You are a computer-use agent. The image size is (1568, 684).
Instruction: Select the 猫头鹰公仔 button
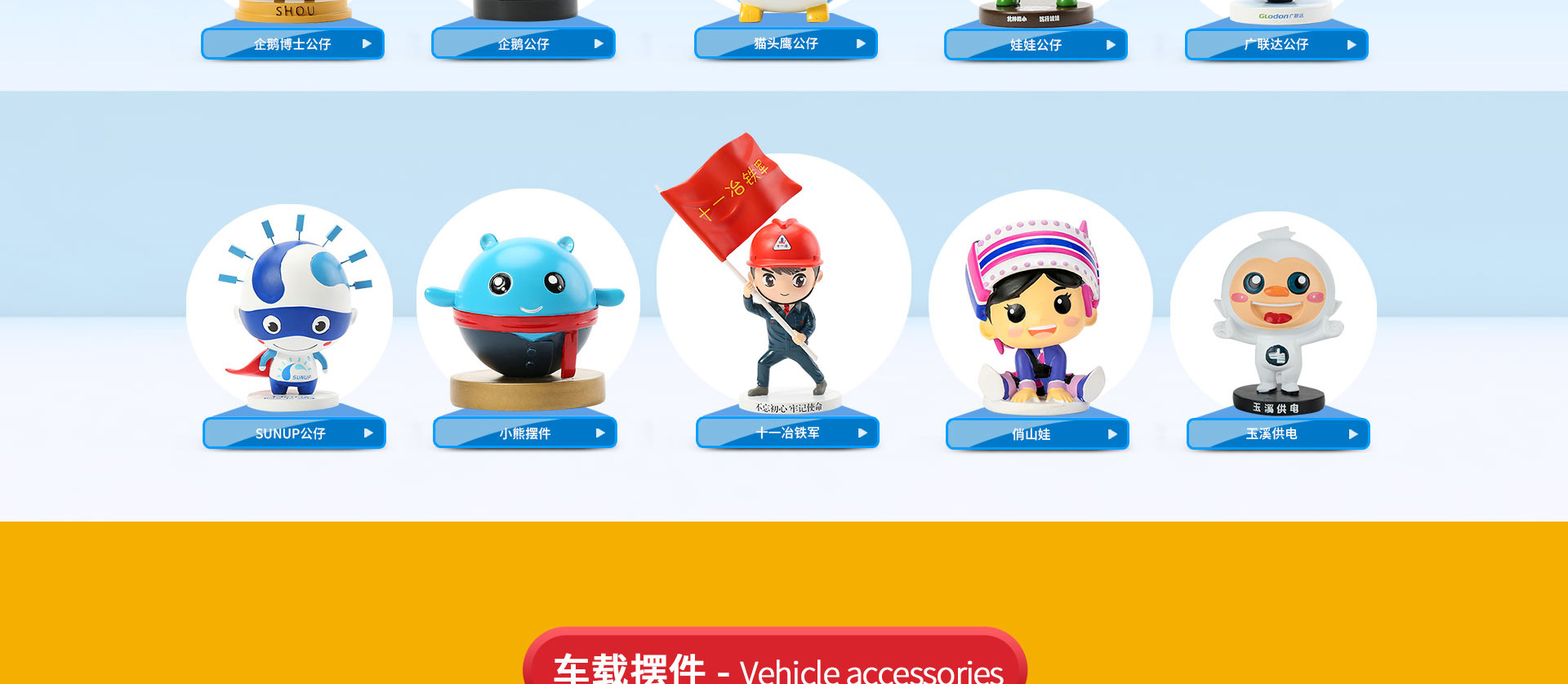tap(786, 43)
